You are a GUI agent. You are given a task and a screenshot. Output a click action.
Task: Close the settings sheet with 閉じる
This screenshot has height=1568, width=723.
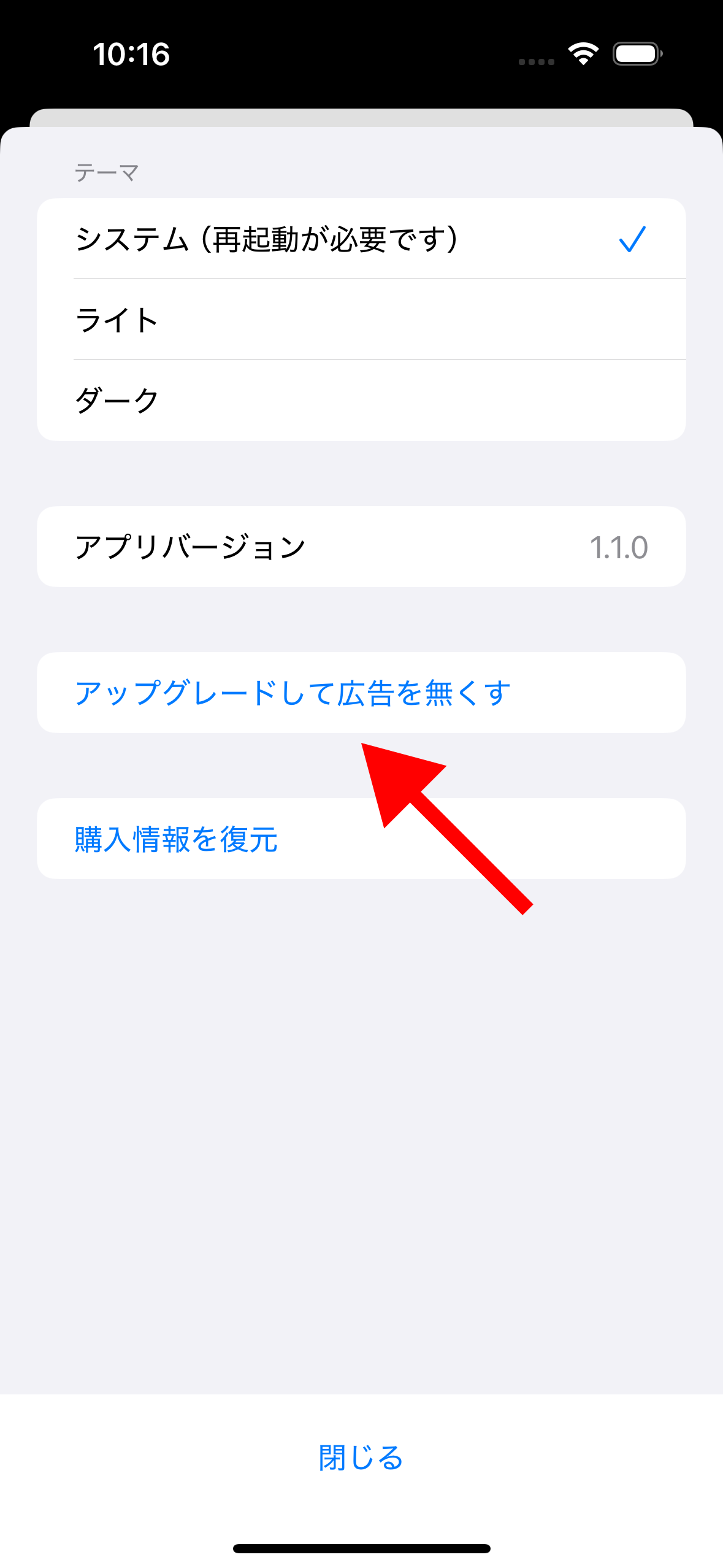pos(361,1457)
